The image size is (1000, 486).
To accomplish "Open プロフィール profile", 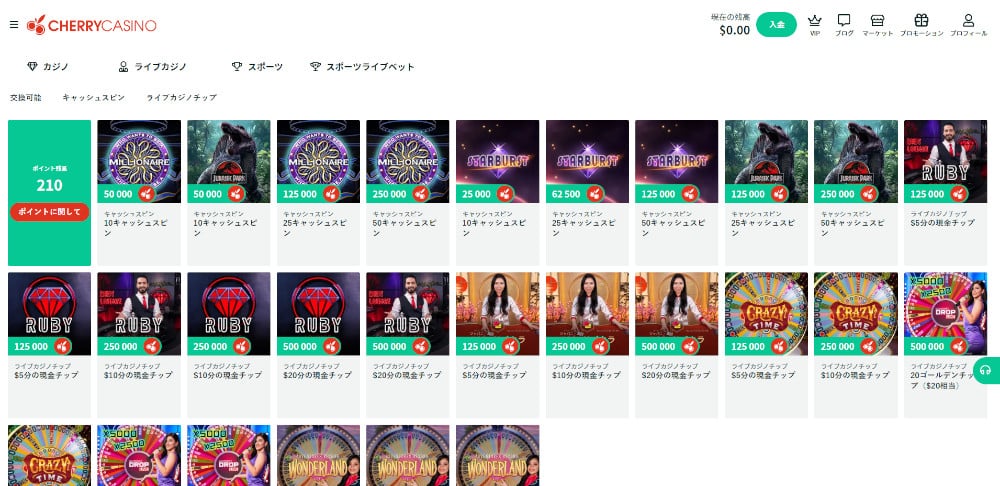I will tap(968, 24).
